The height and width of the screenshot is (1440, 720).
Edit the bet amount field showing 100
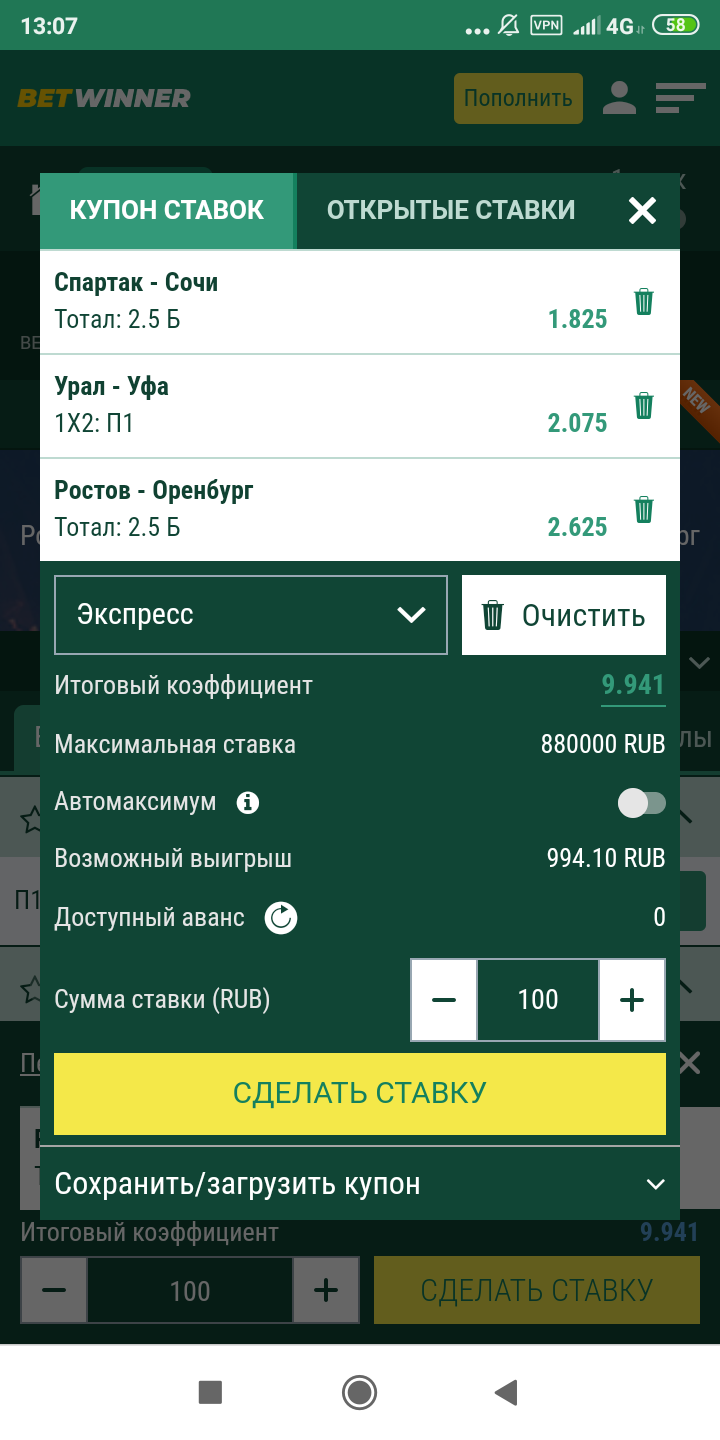pos(538,1000)
